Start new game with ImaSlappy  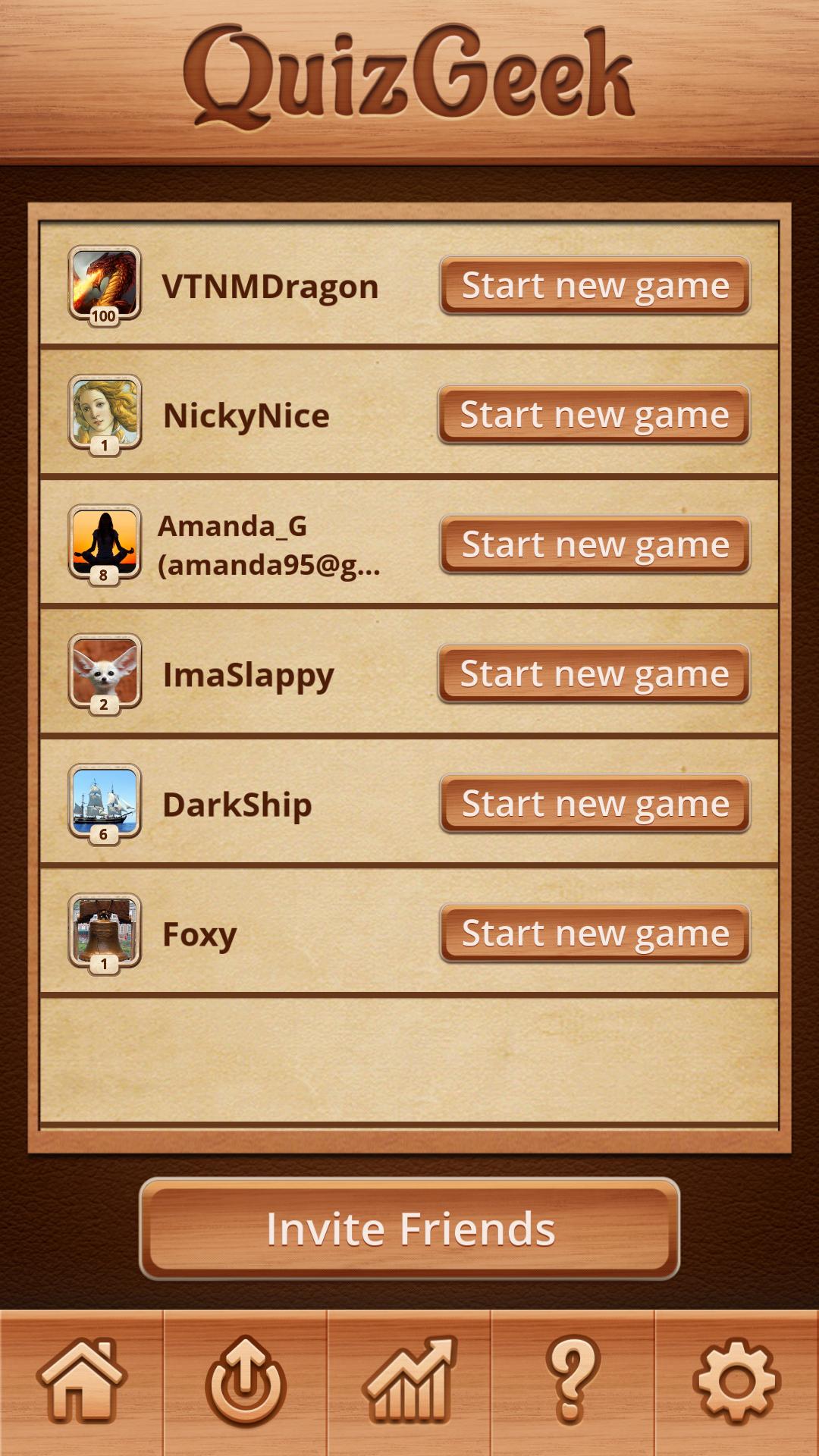tap(594, 673)
